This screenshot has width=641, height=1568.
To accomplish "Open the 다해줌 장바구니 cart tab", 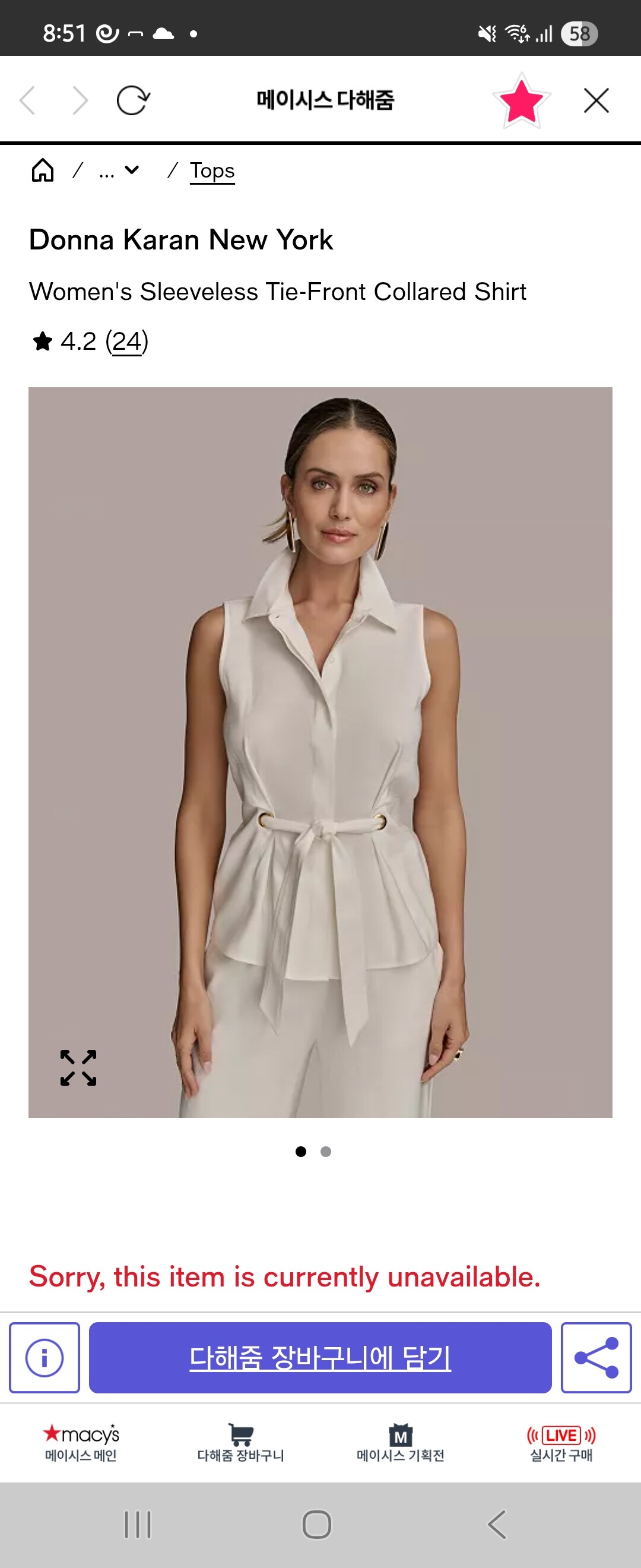I will pyautogui.click(x=241, y=1443).
